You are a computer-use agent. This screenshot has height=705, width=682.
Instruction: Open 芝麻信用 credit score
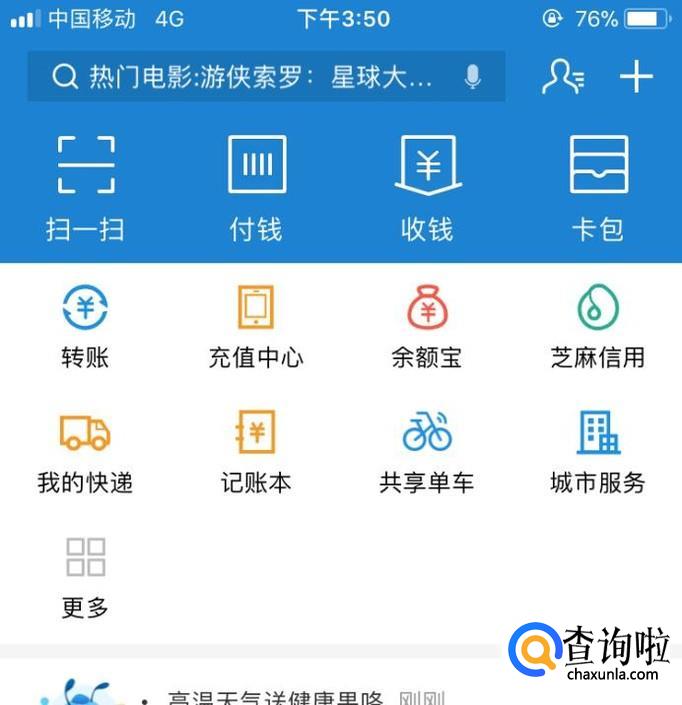click(x=598, y=326)
